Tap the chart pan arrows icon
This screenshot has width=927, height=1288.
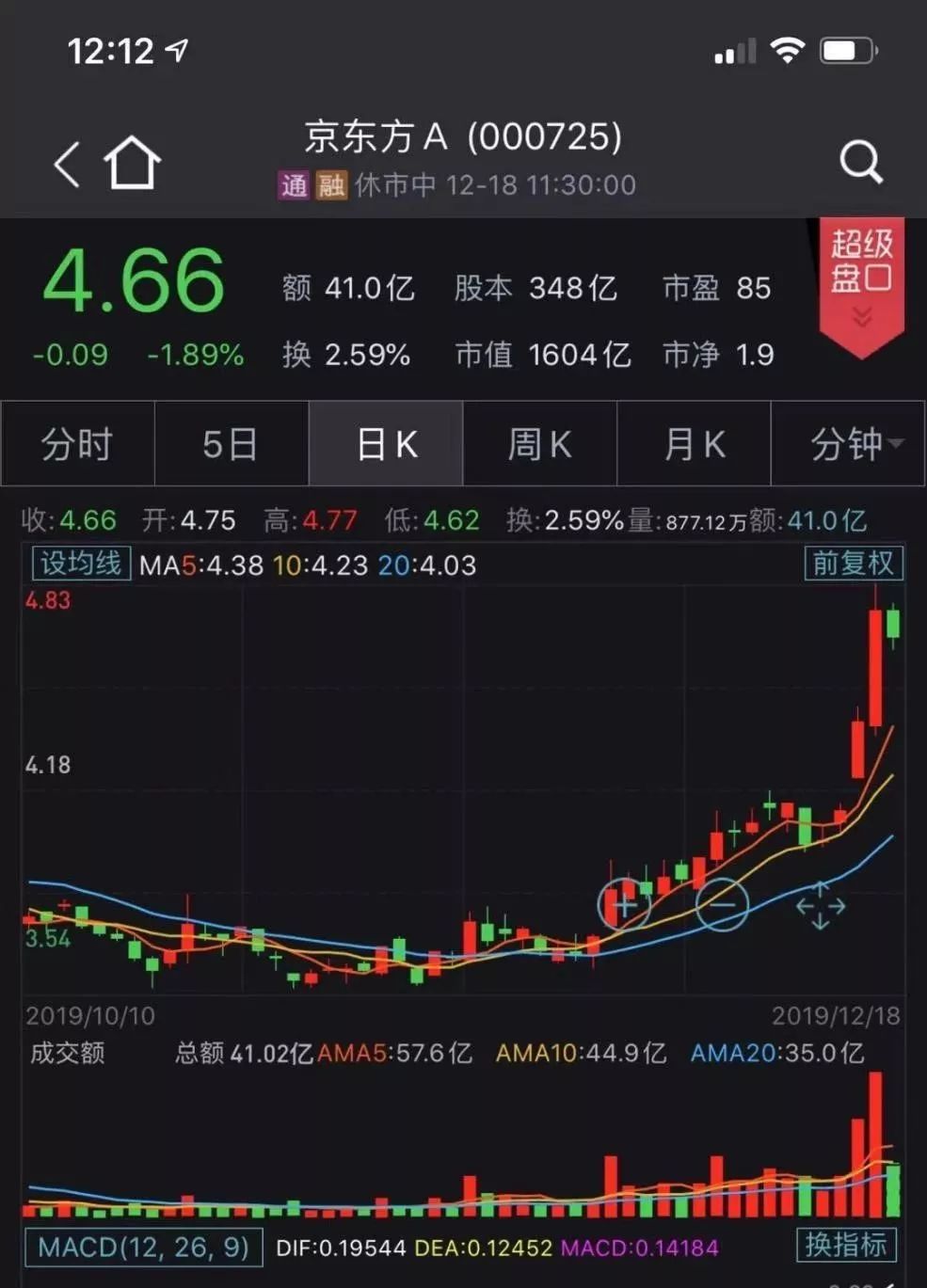pos(820,906)
